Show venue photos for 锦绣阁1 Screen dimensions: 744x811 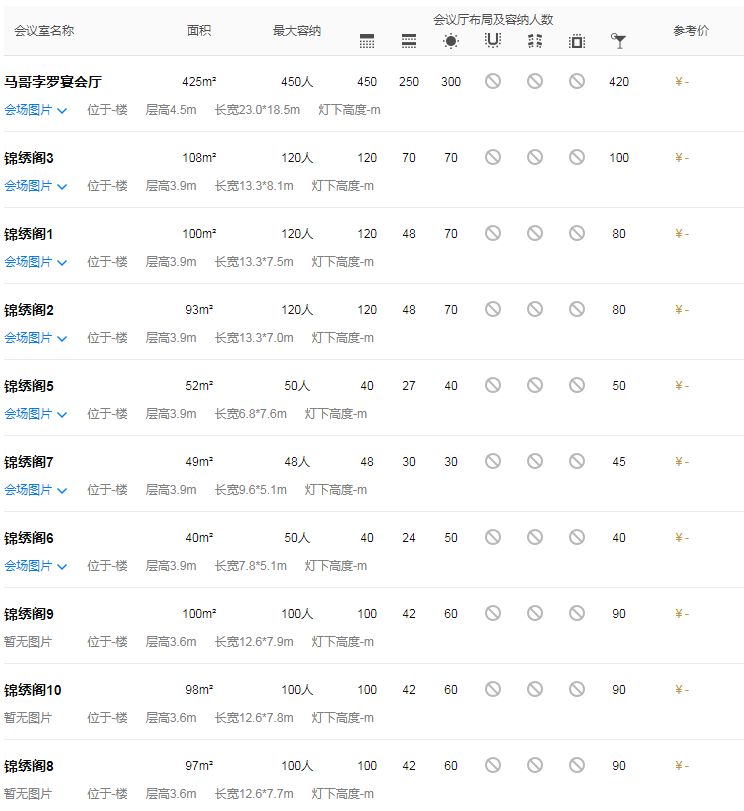tap(35, 262)
